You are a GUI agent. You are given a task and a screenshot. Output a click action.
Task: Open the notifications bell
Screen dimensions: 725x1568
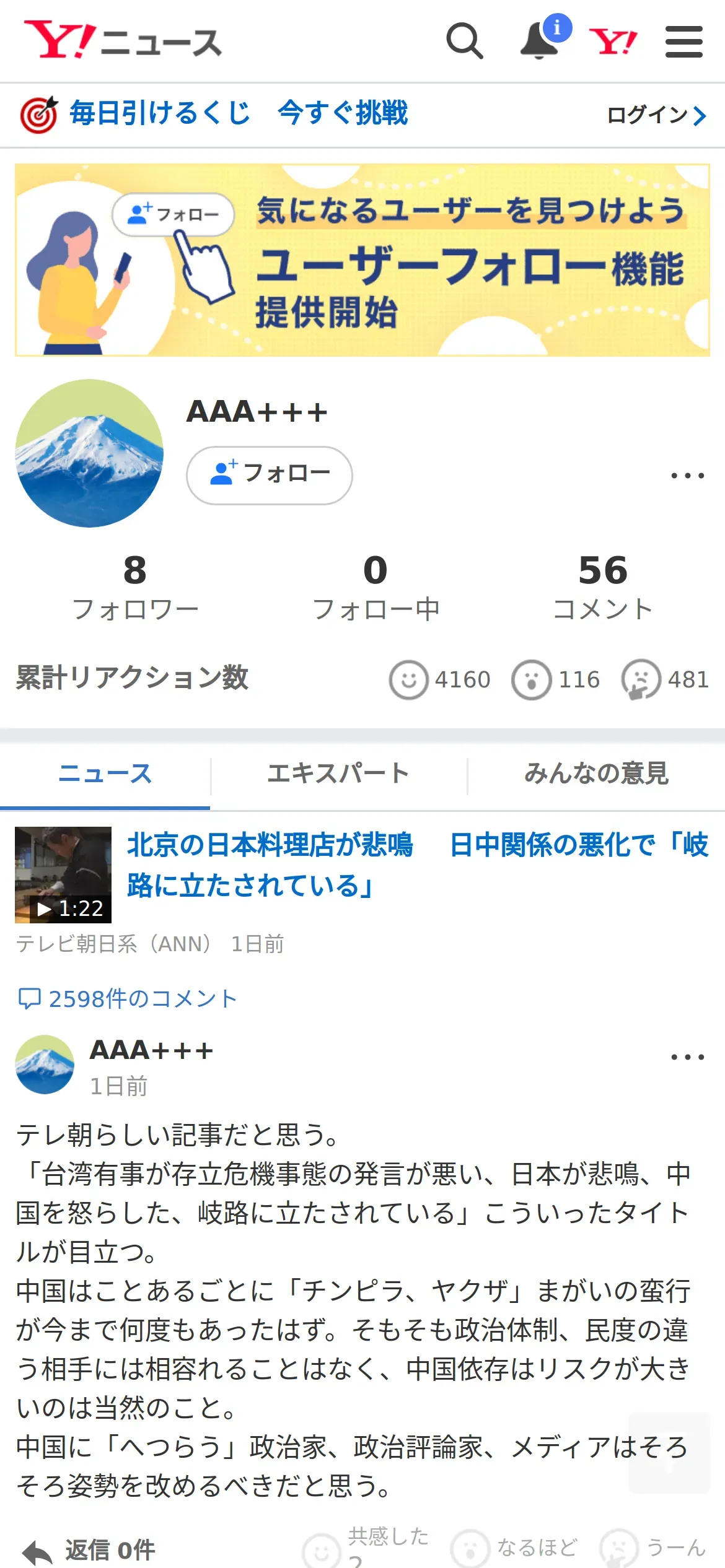point(540,40)
